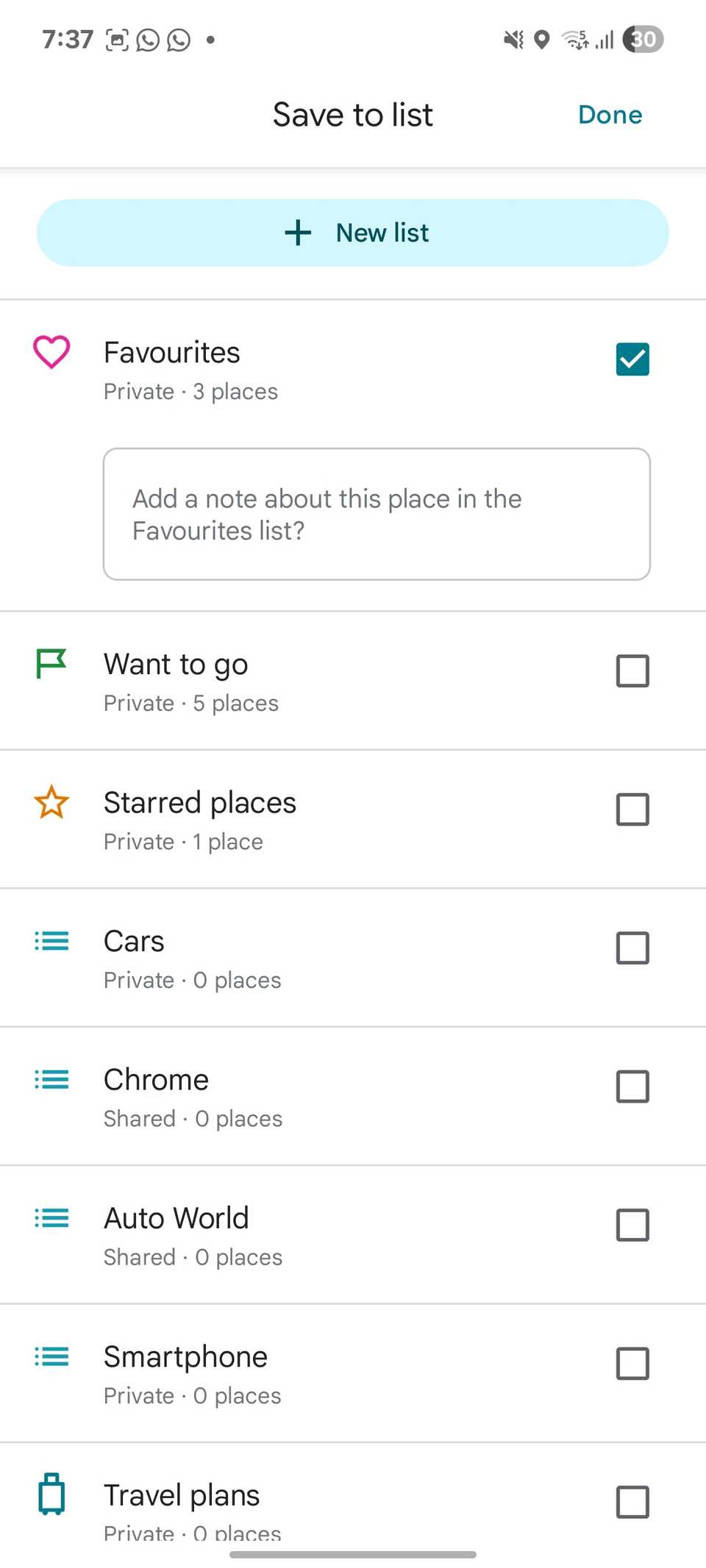The height and width of the screenshot is (1568, 706).
Task: Select the Smartphone list checkbox
Action: coord(633,1364)
